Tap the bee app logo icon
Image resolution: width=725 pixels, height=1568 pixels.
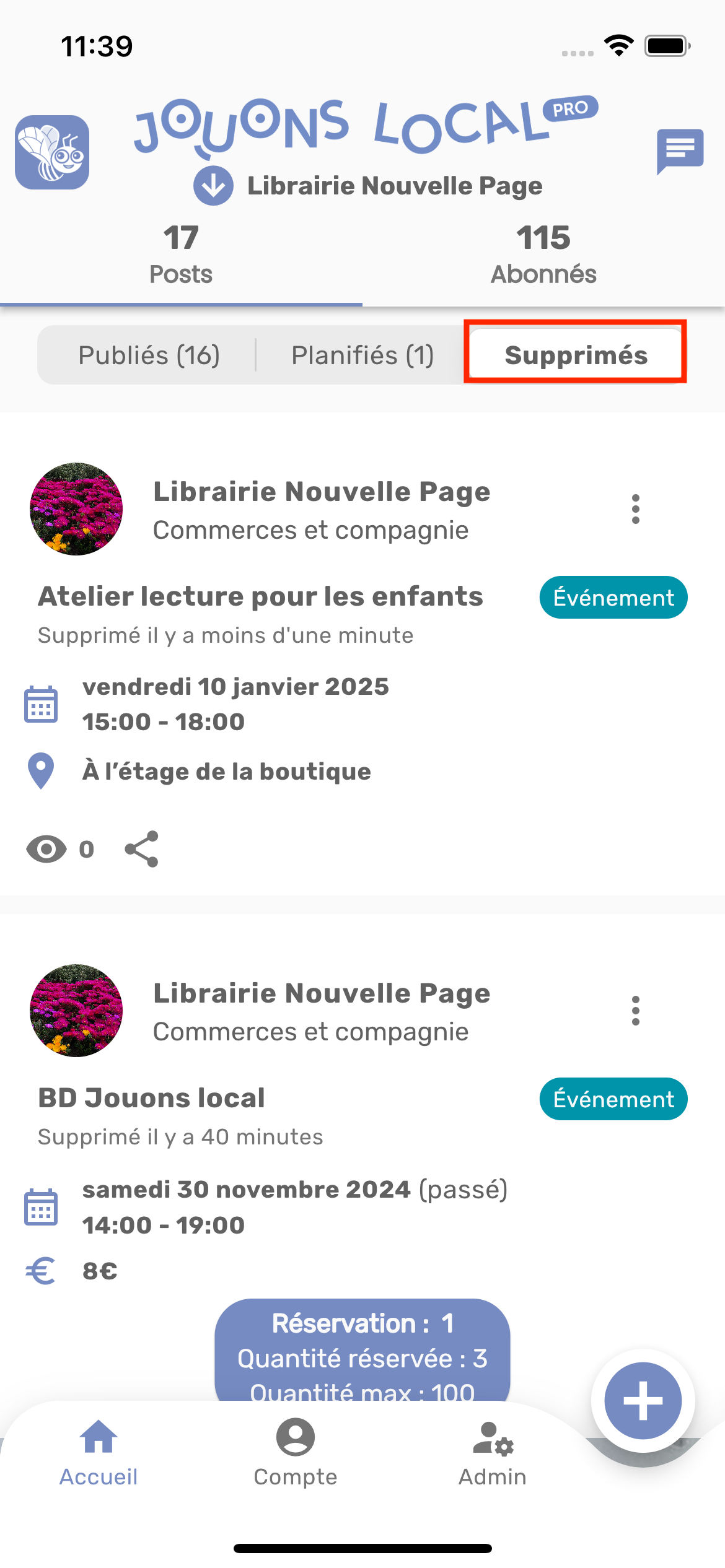(52, 152)
